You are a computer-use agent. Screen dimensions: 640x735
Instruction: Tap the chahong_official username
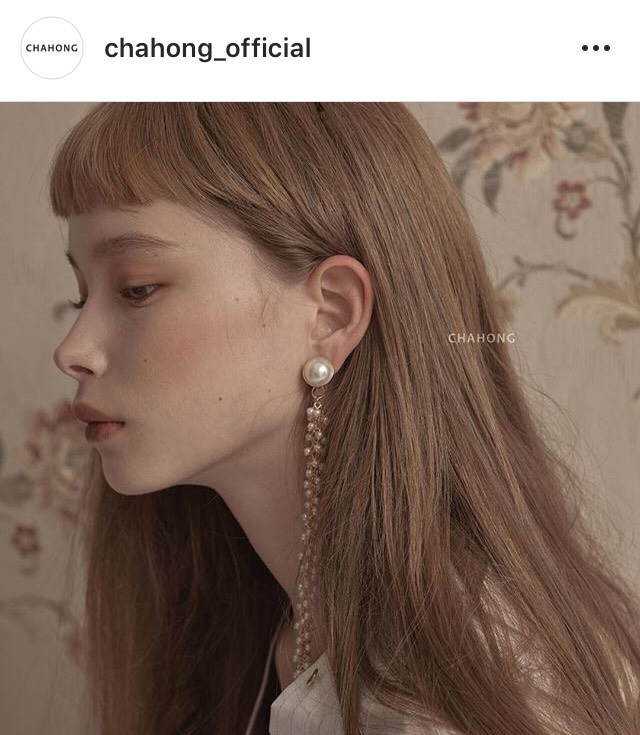pyautogui.click(x=207, y=48)
